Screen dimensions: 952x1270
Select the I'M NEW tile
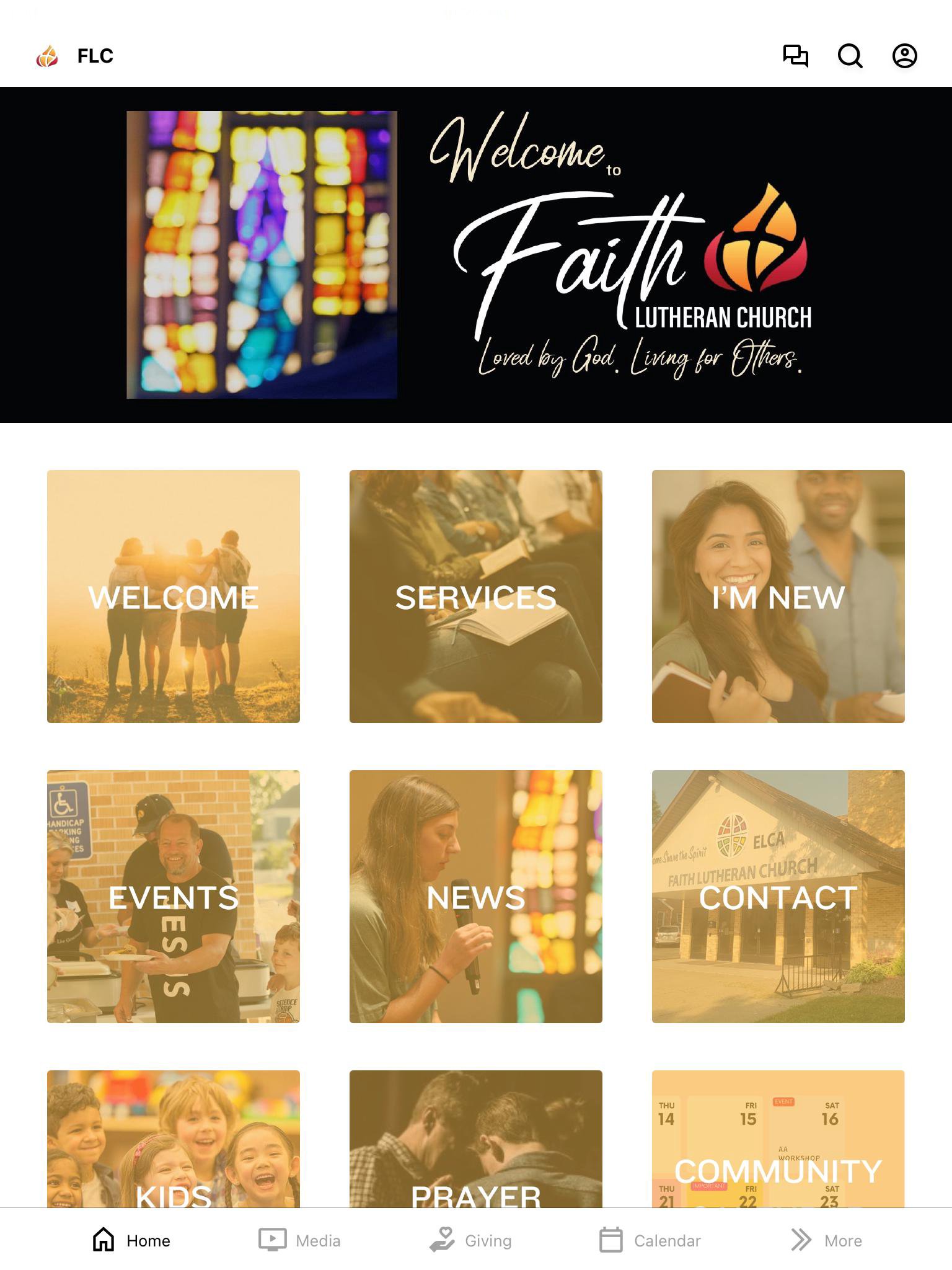[778, 597]
